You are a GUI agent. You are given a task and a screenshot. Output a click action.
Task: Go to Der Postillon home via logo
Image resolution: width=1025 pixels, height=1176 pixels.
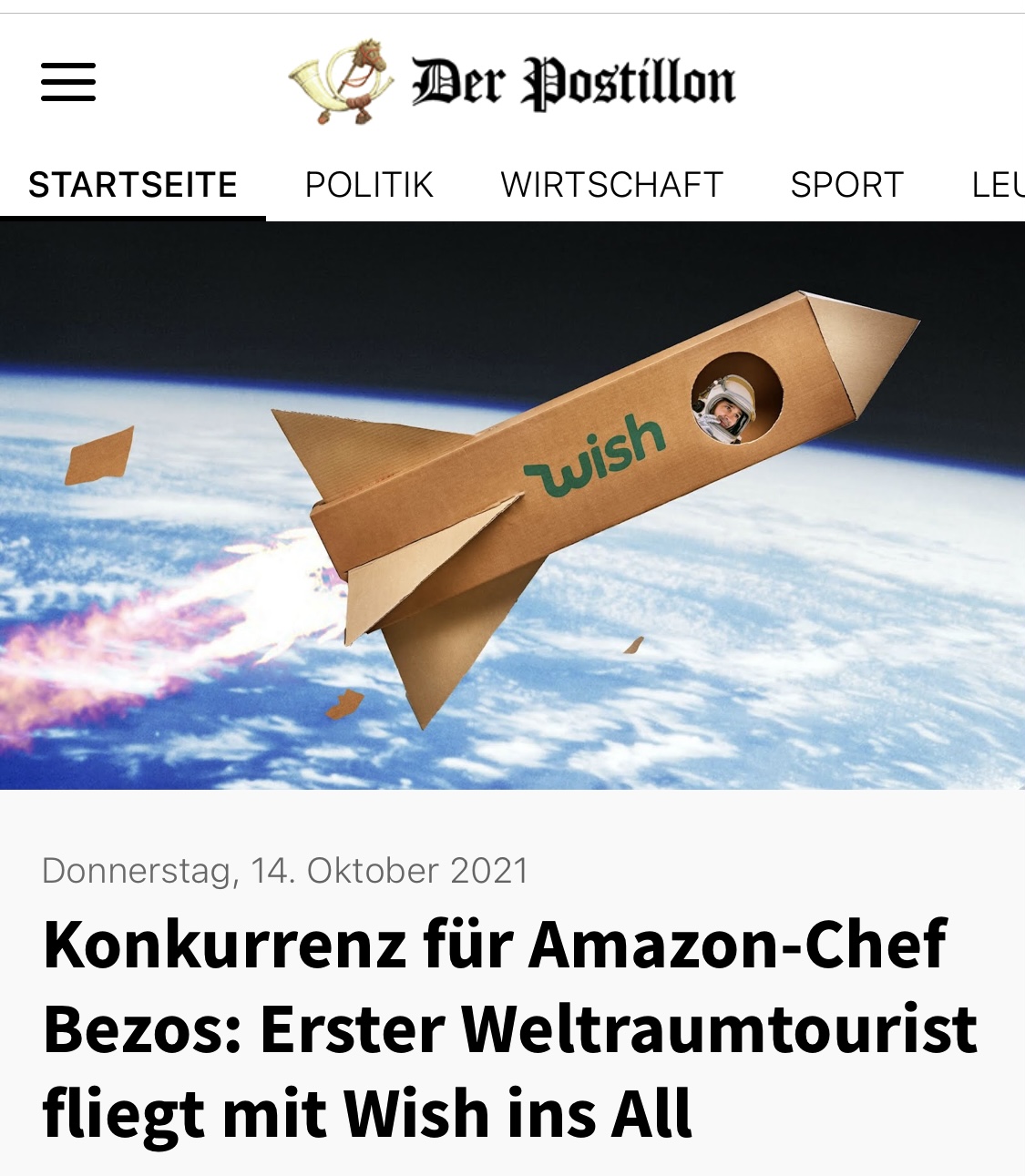(x=512, y=82)
